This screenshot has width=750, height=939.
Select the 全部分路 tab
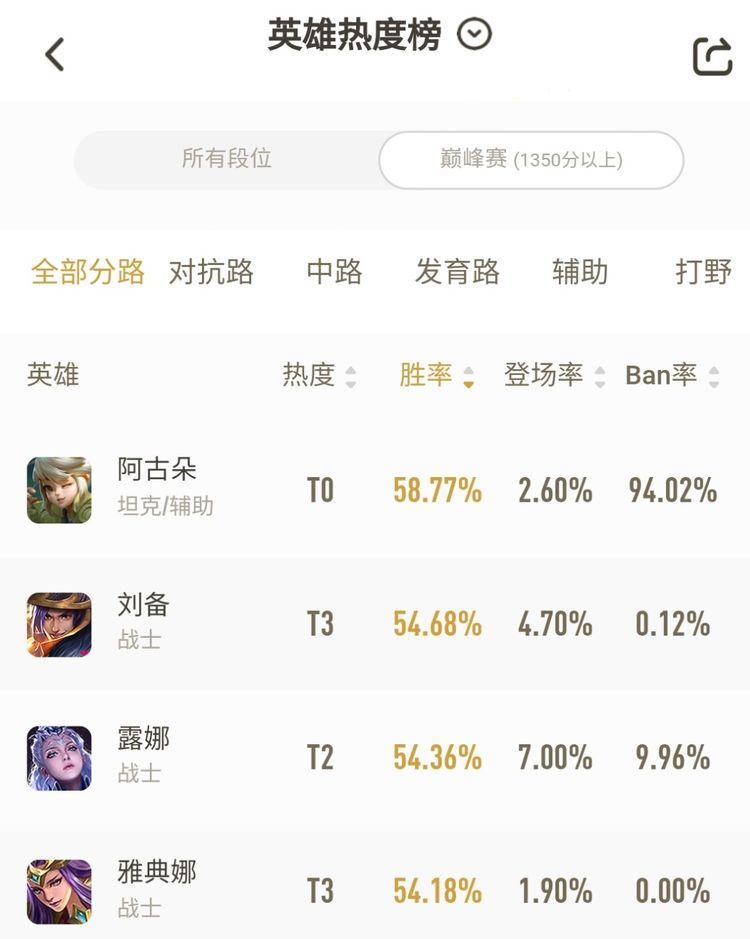point(88,272)
